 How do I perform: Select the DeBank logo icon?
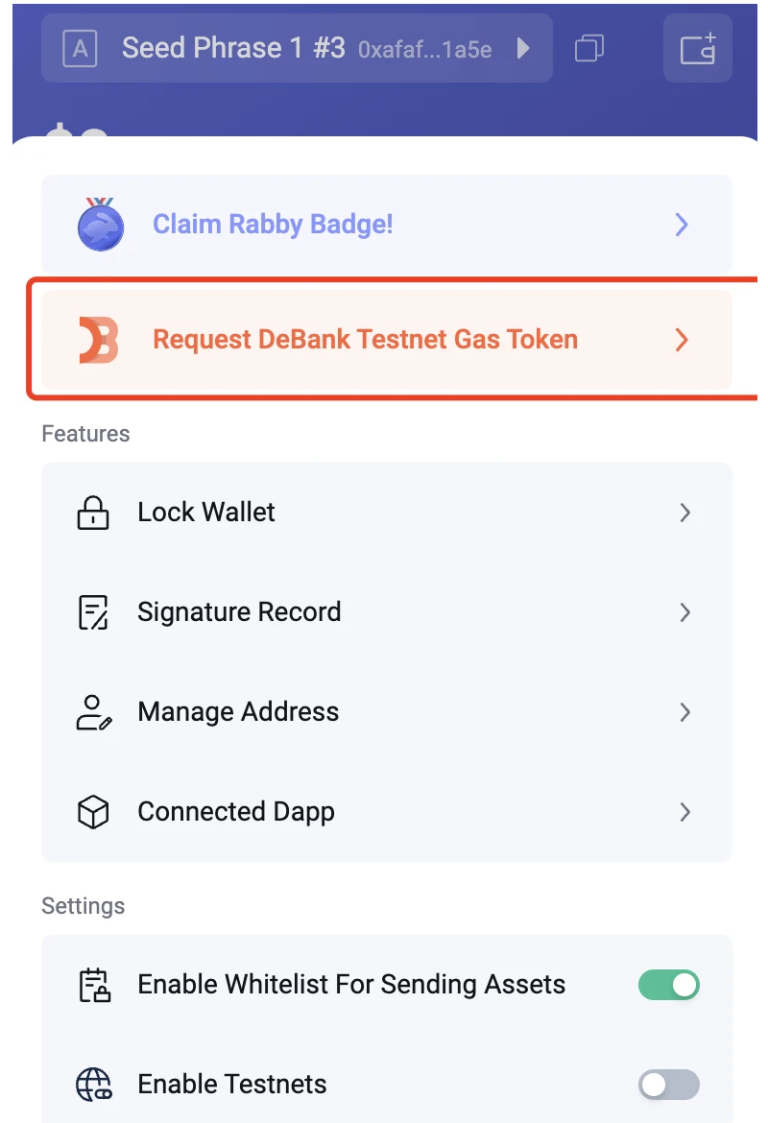coord(97,340)
